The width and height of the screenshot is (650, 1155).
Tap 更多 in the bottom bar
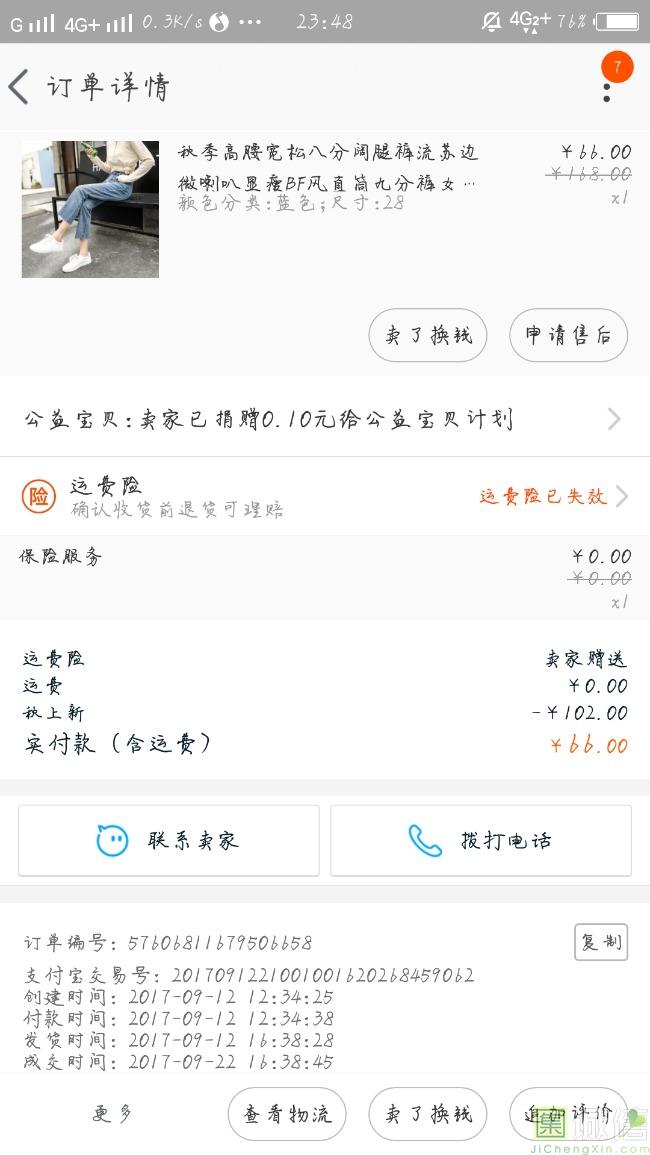click(x=112, y=1114)
